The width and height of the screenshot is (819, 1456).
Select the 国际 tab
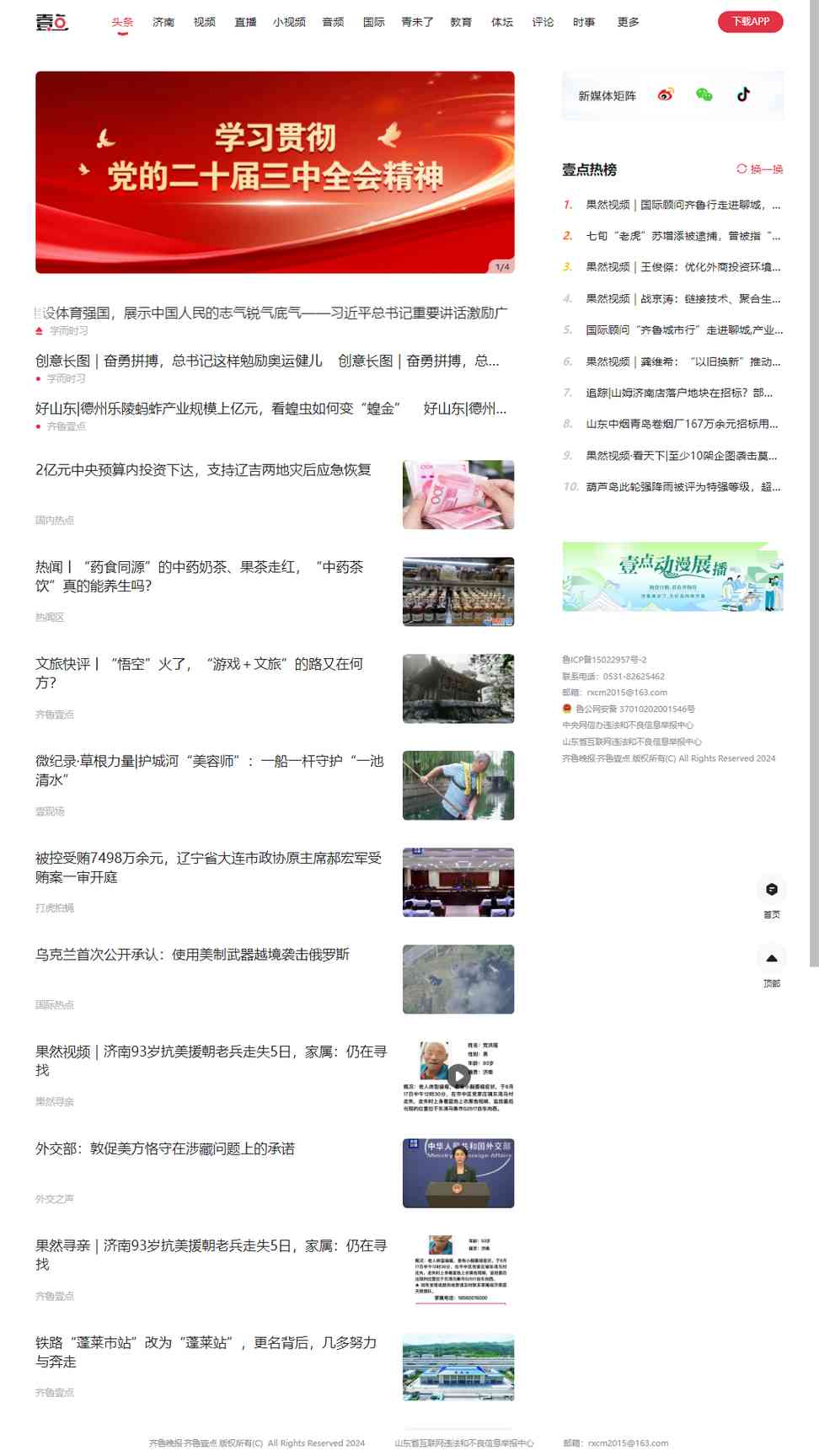tap(373, 22)
